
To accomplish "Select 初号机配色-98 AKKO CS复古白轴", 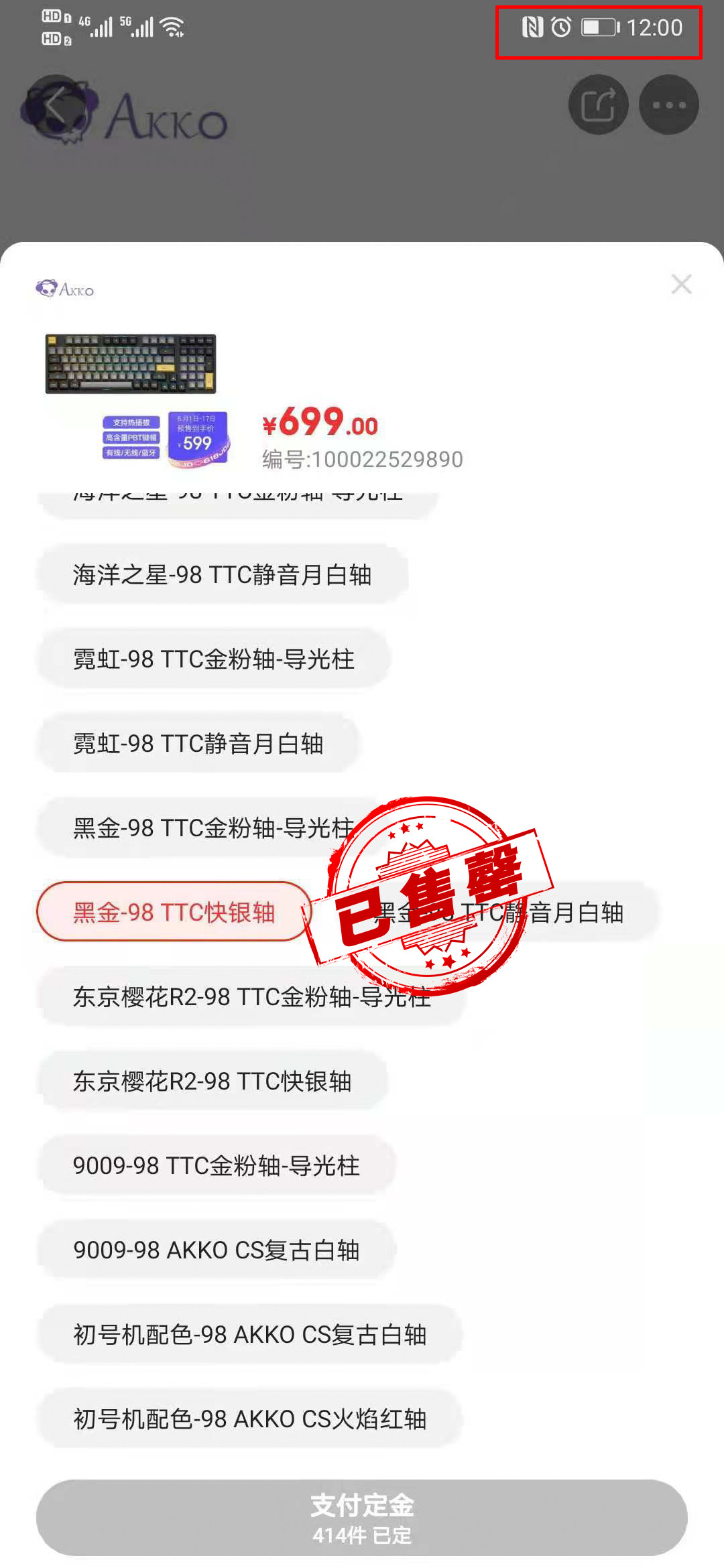I will tap(249, 1335).
